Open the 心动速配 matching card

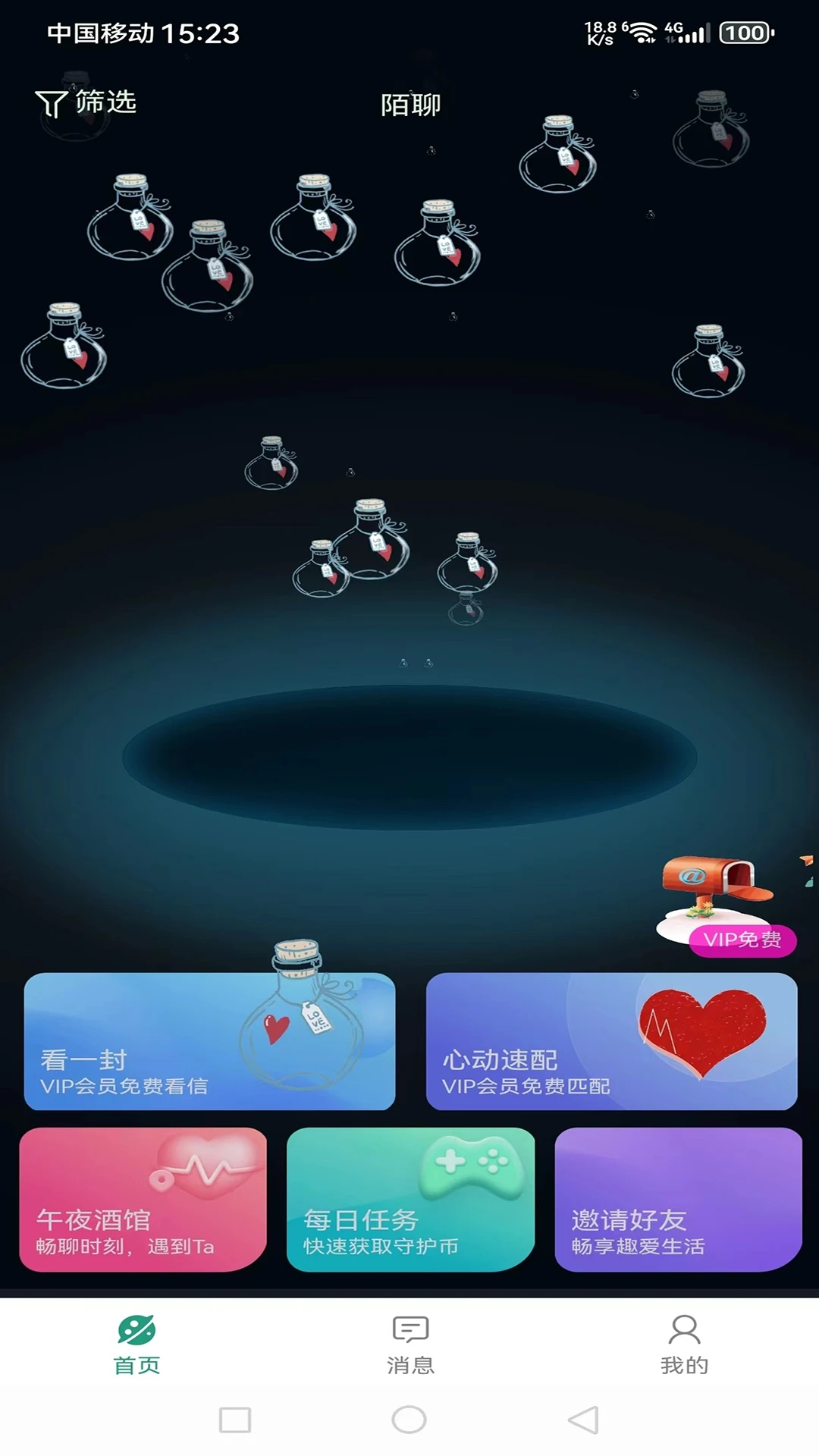click(611, 1041)
